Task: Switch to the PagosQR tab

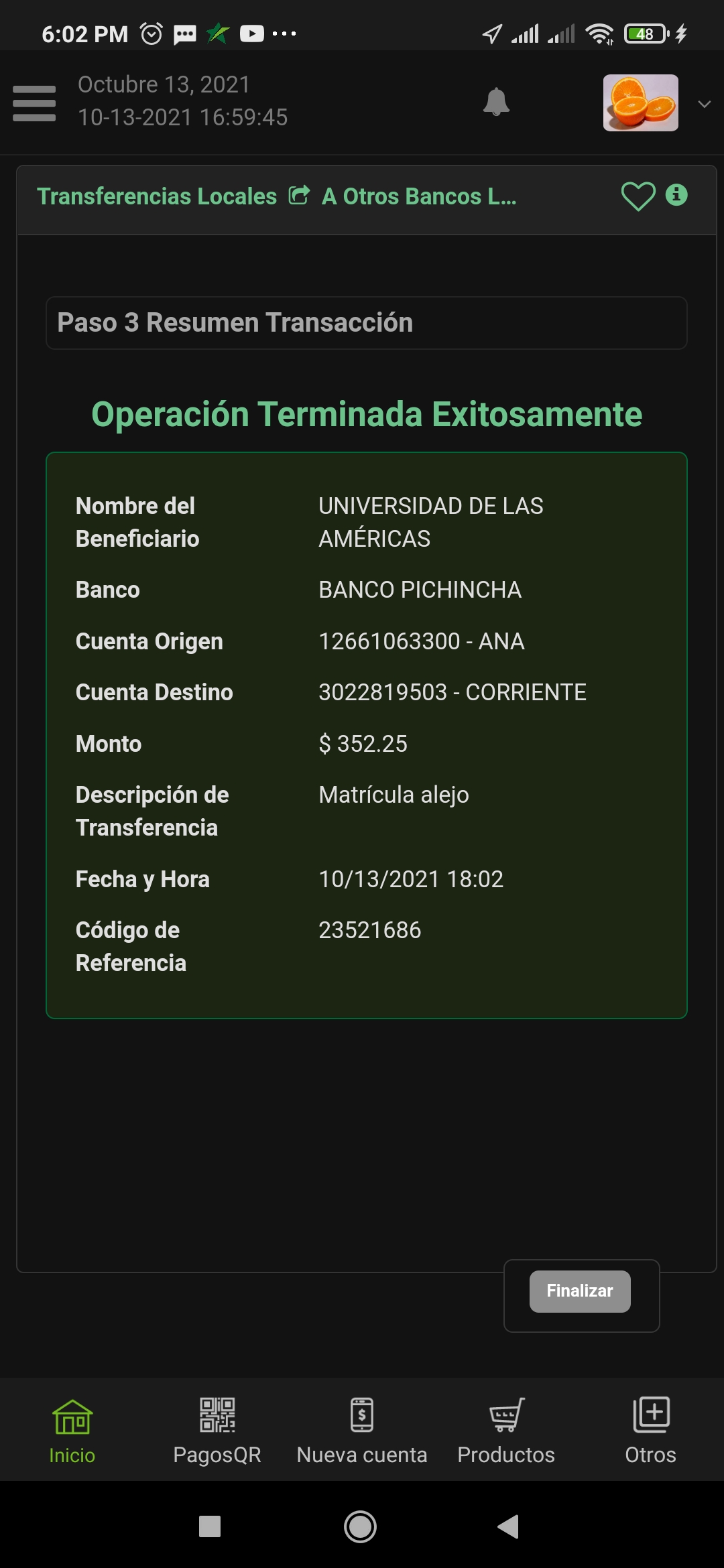Action: click(x=217, y=1431)
